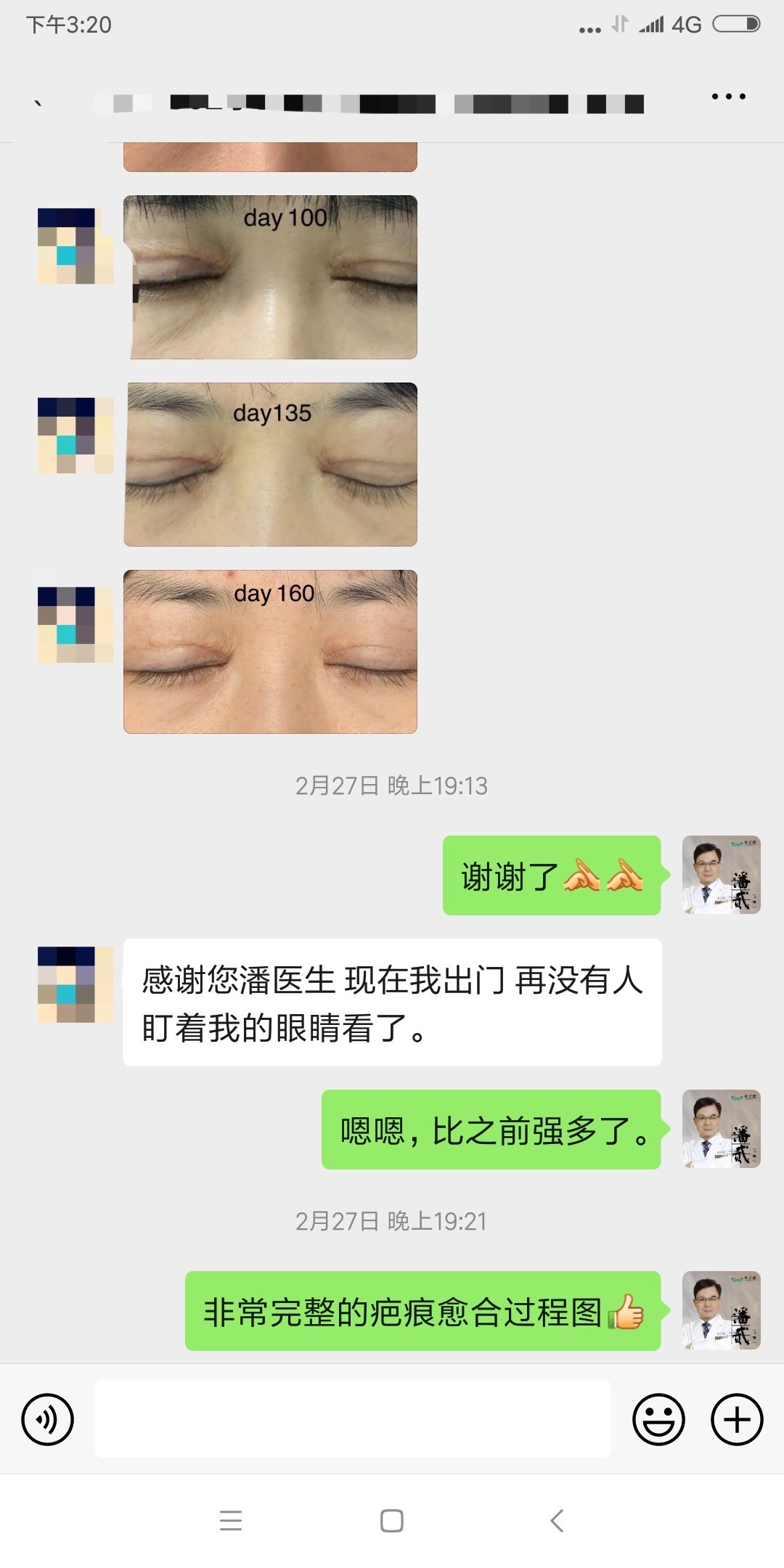The width and height of the screenshot is (784, 1568).
Task: Go to the home screen
Action: 392,1520
